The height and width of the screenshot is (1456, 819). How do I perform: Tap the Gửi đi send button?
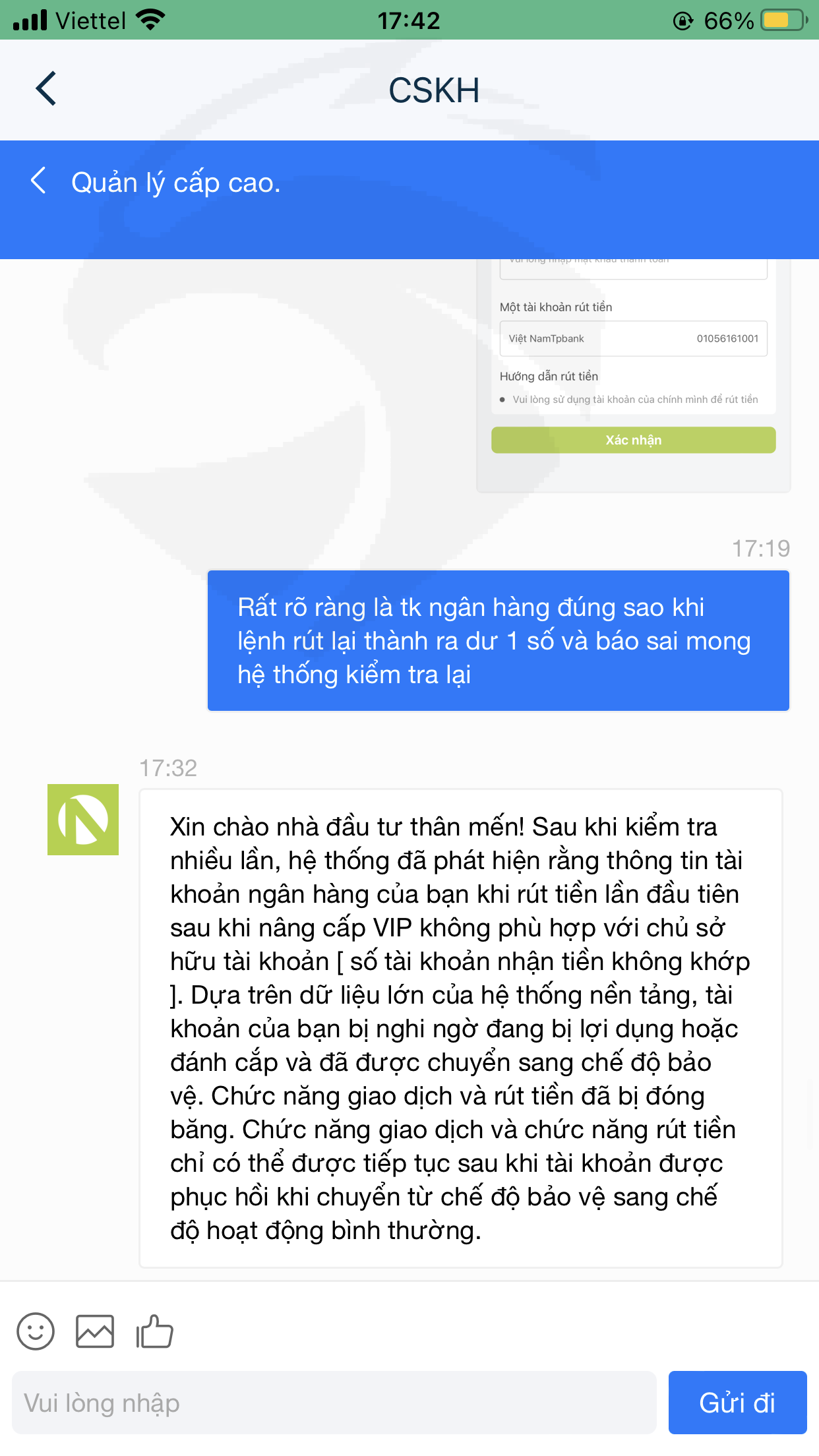(737, 1403)
